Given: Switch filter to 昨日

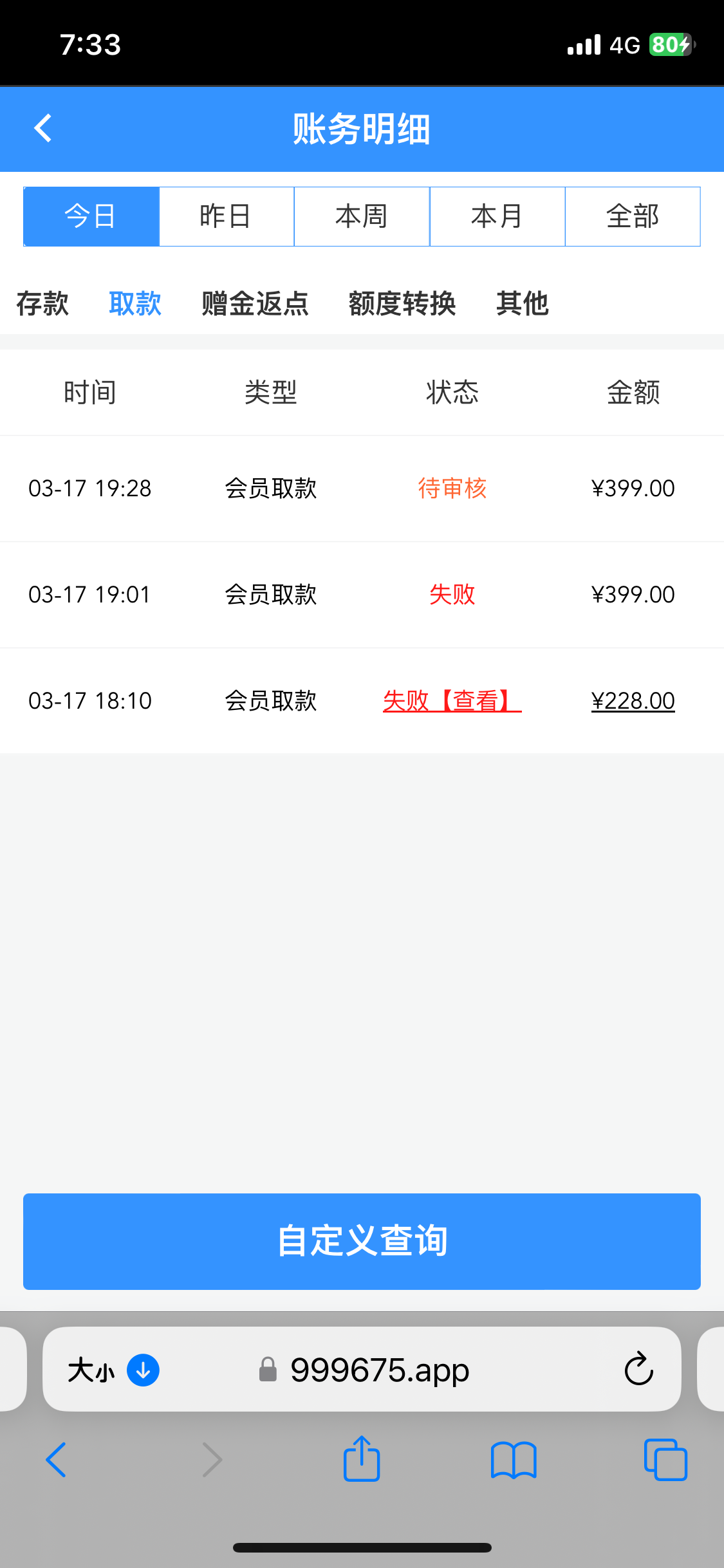Looking at the screenshot, I should [226, 216].
